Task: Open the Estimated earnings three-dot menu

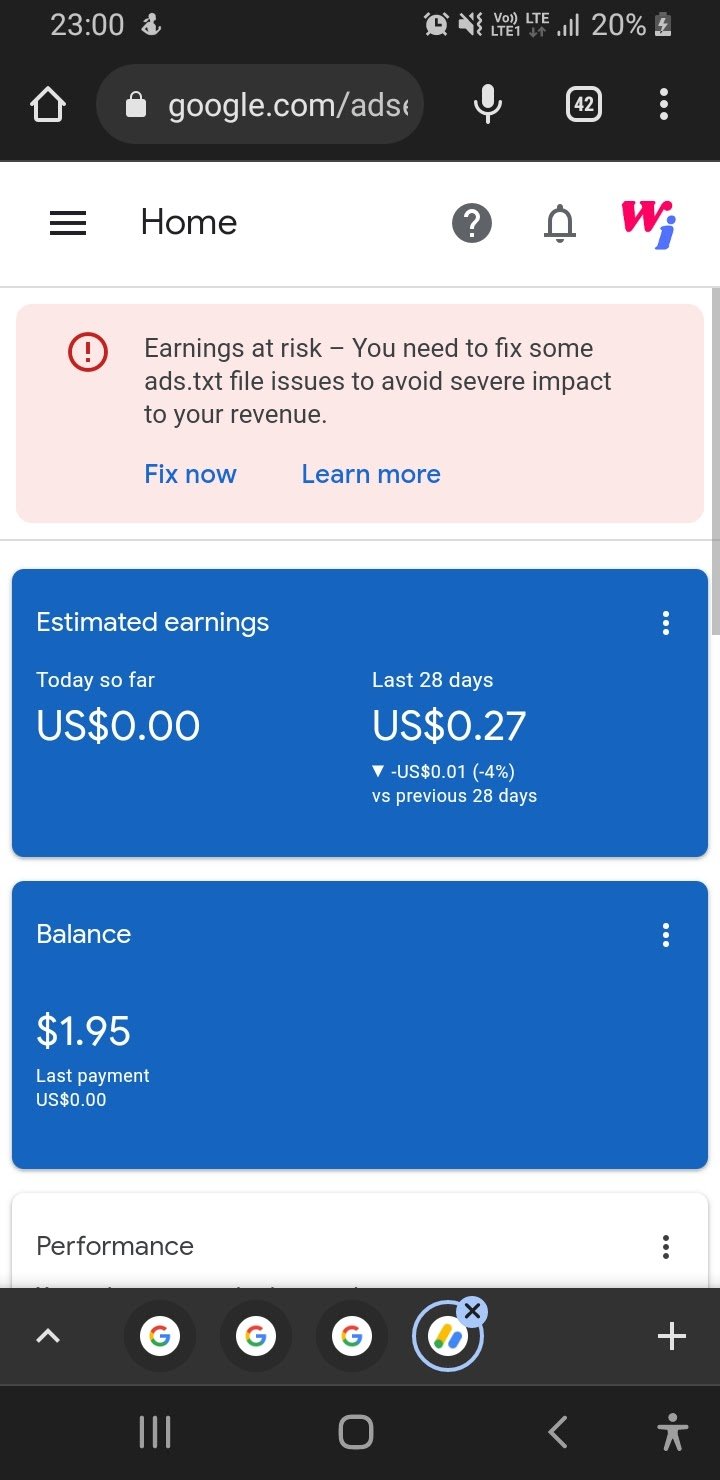Action: [x=665, y=622]
